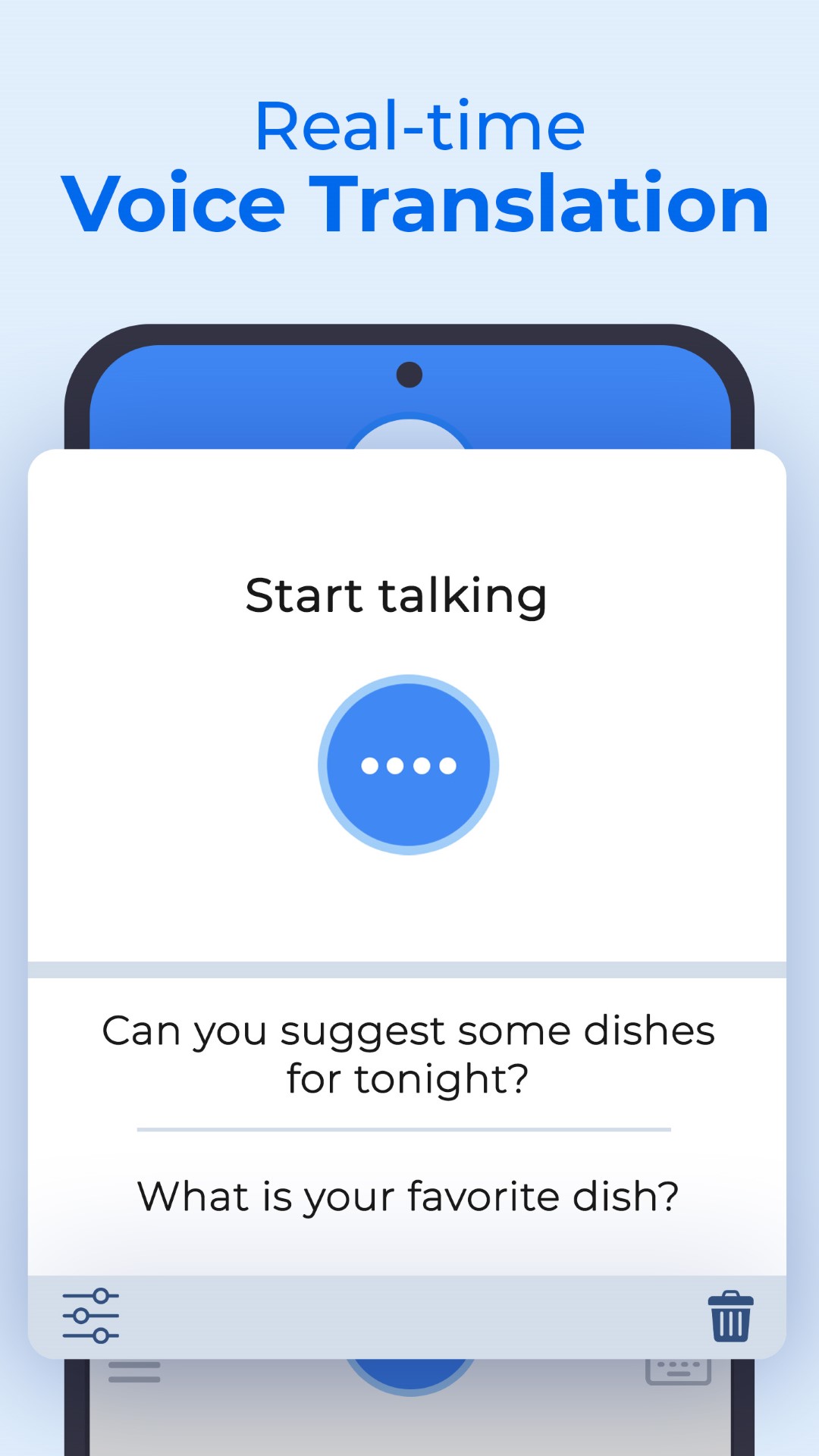Viewport: 819px width, 1456px height.
Task: Tap the phone notch camera dot
Action: tap(409, 372)
